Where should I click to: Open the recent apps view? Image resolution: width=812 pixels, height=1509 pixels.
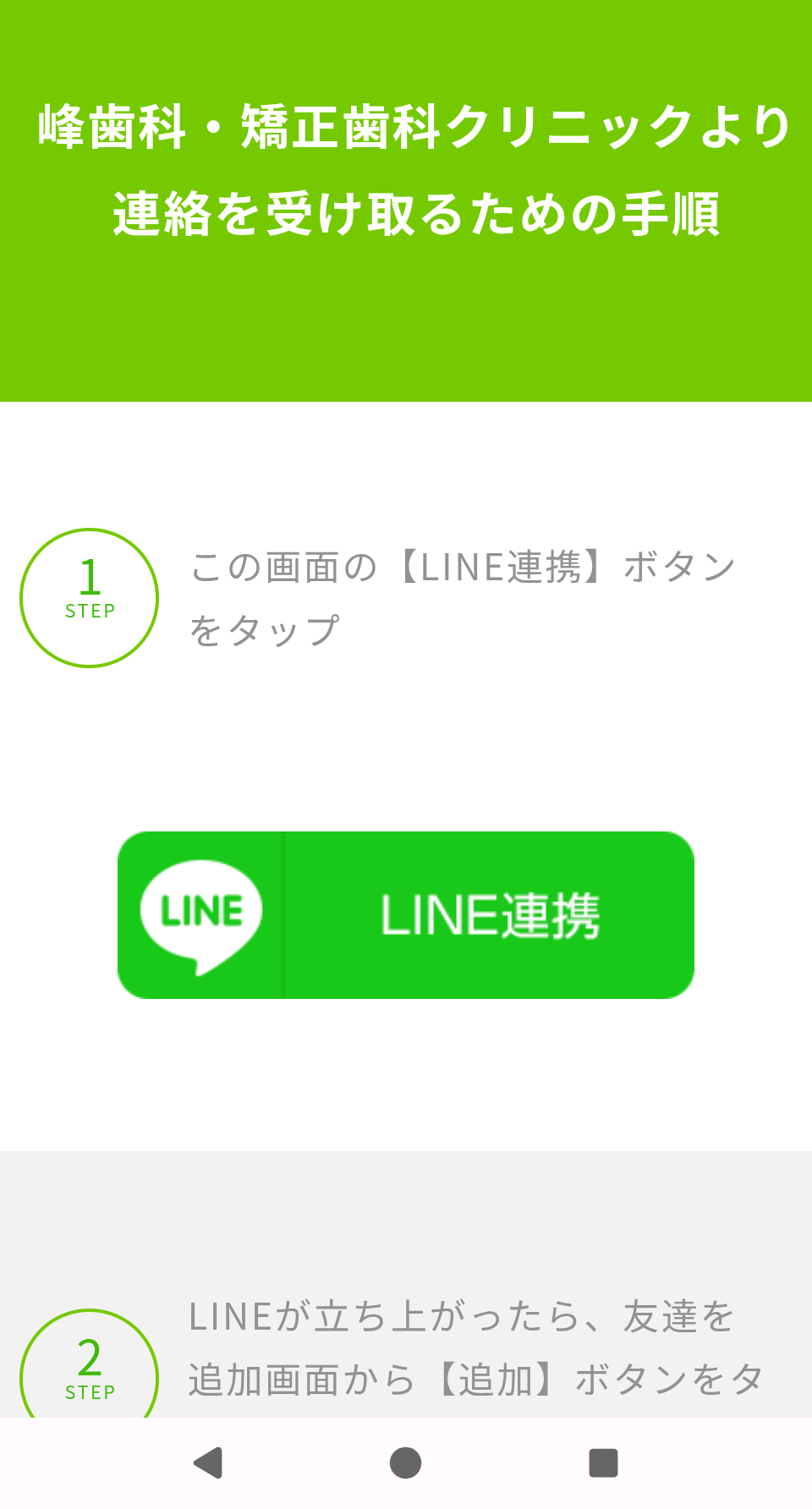coord(603,1462)
